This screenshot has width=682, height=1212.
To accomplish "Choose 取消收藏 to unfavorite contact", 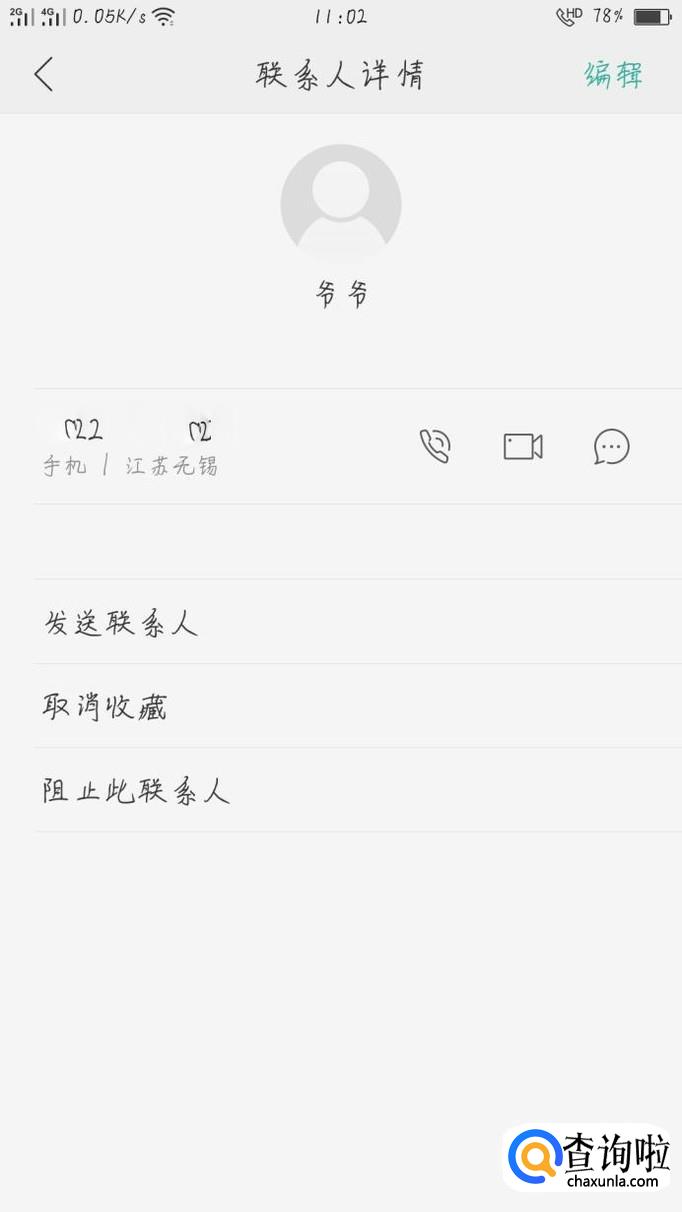I will point(105,707).
